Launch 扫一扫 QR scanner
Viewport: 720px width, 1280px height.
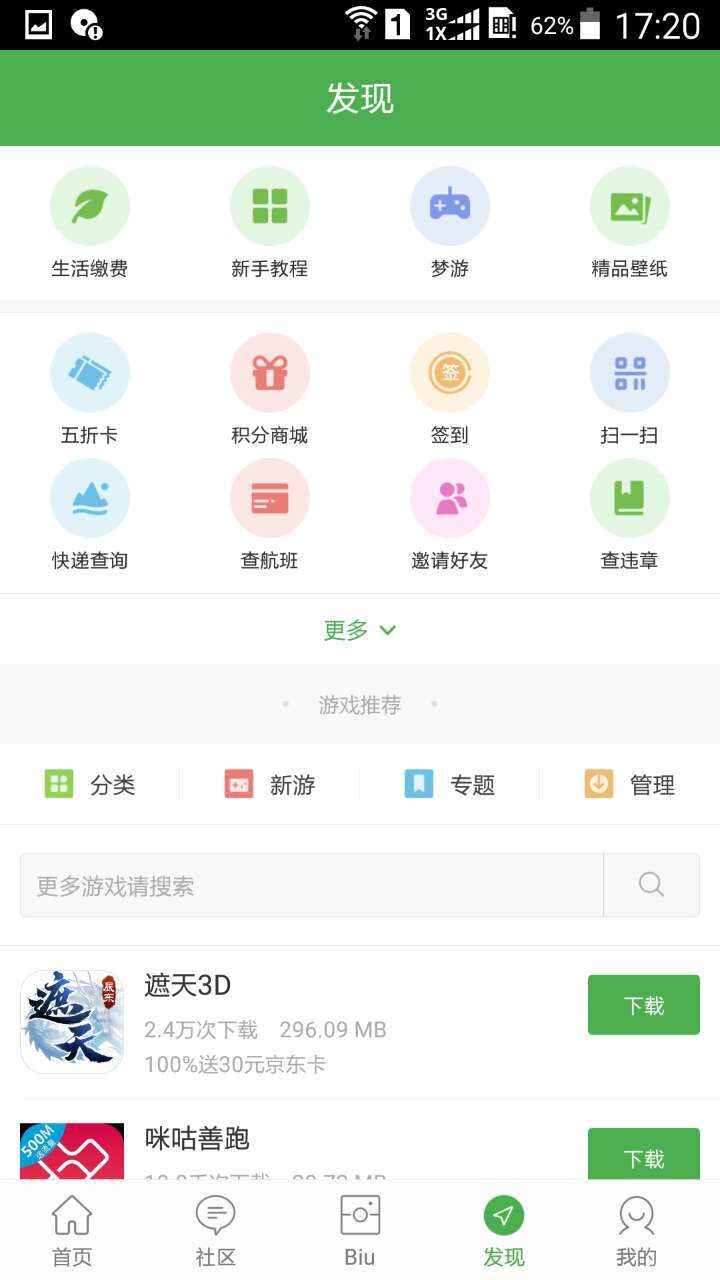[x=630, y=390]
